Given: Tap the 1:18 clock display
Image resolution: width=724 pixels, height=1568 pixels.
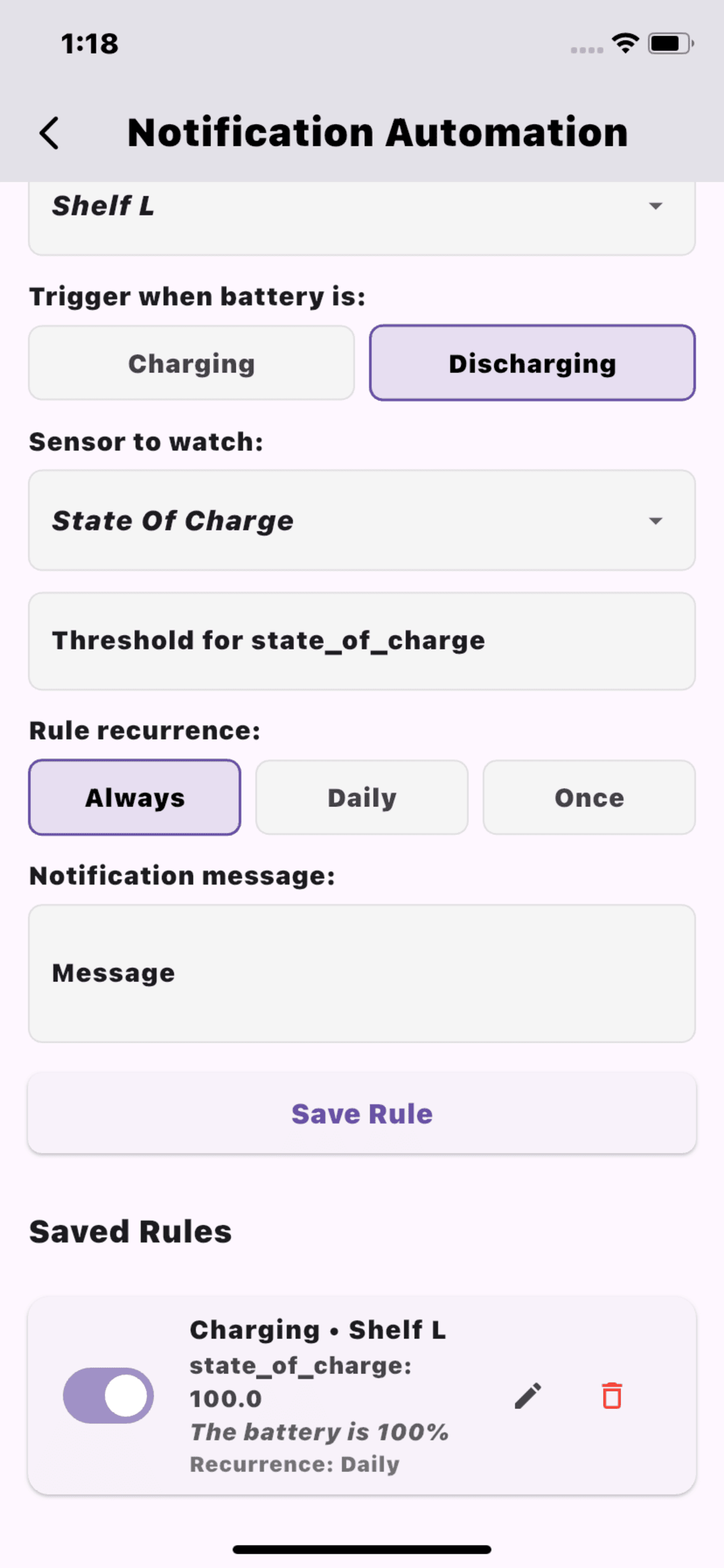Looking at the screenshot, I should pos(89,43).
